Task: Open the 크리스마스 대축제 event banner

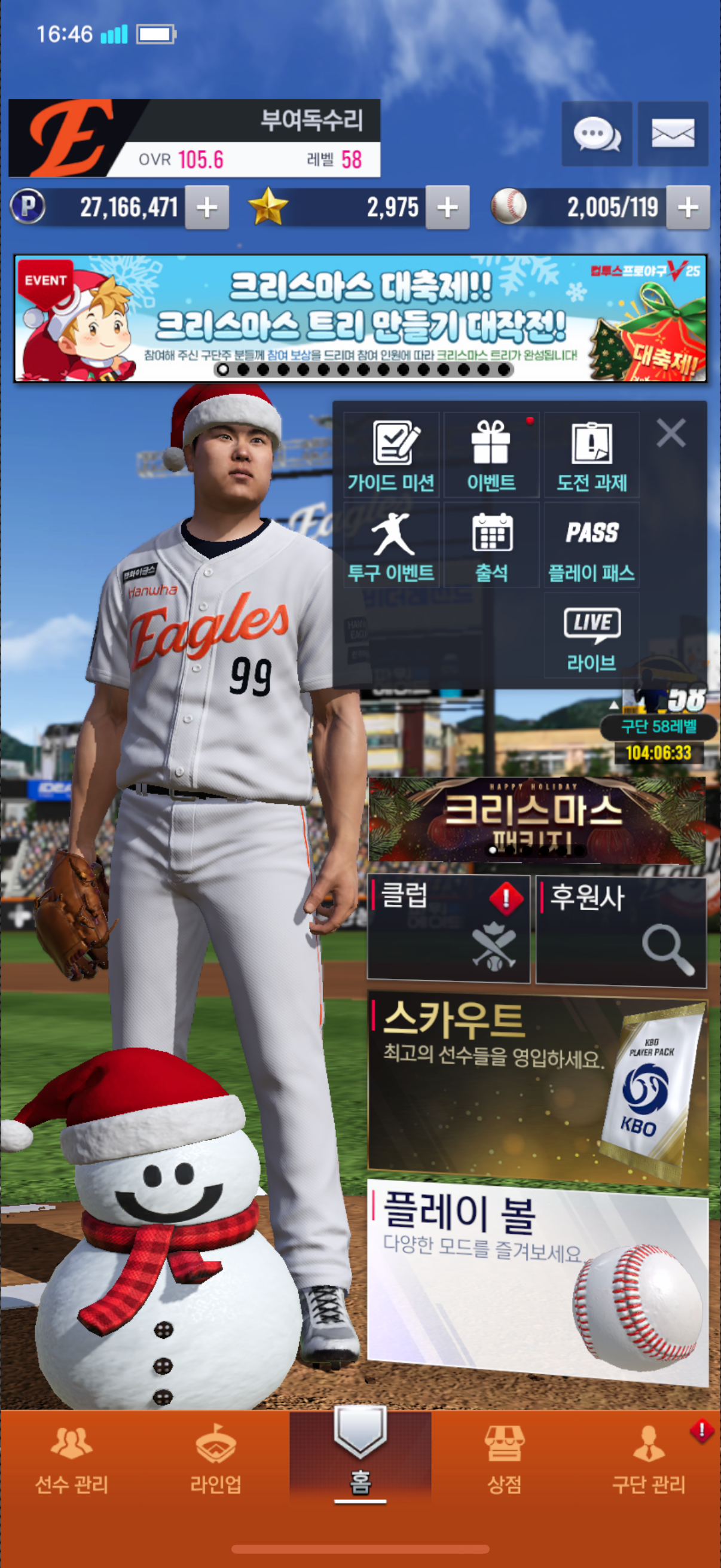Action: tap(360, 318)
